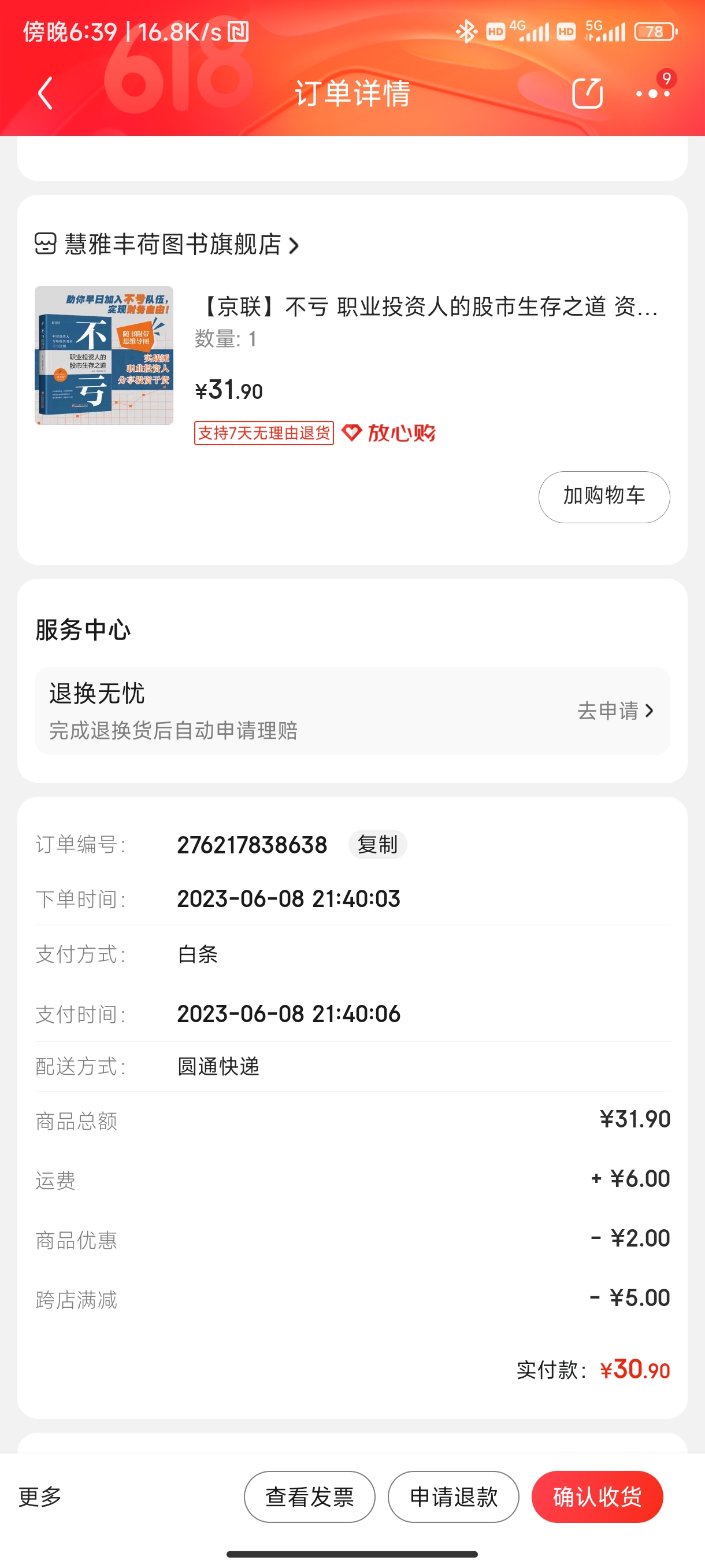Viewport: 705px width, 1568px height.
Task: Go back from order details
Action: [x=46, y=93]
